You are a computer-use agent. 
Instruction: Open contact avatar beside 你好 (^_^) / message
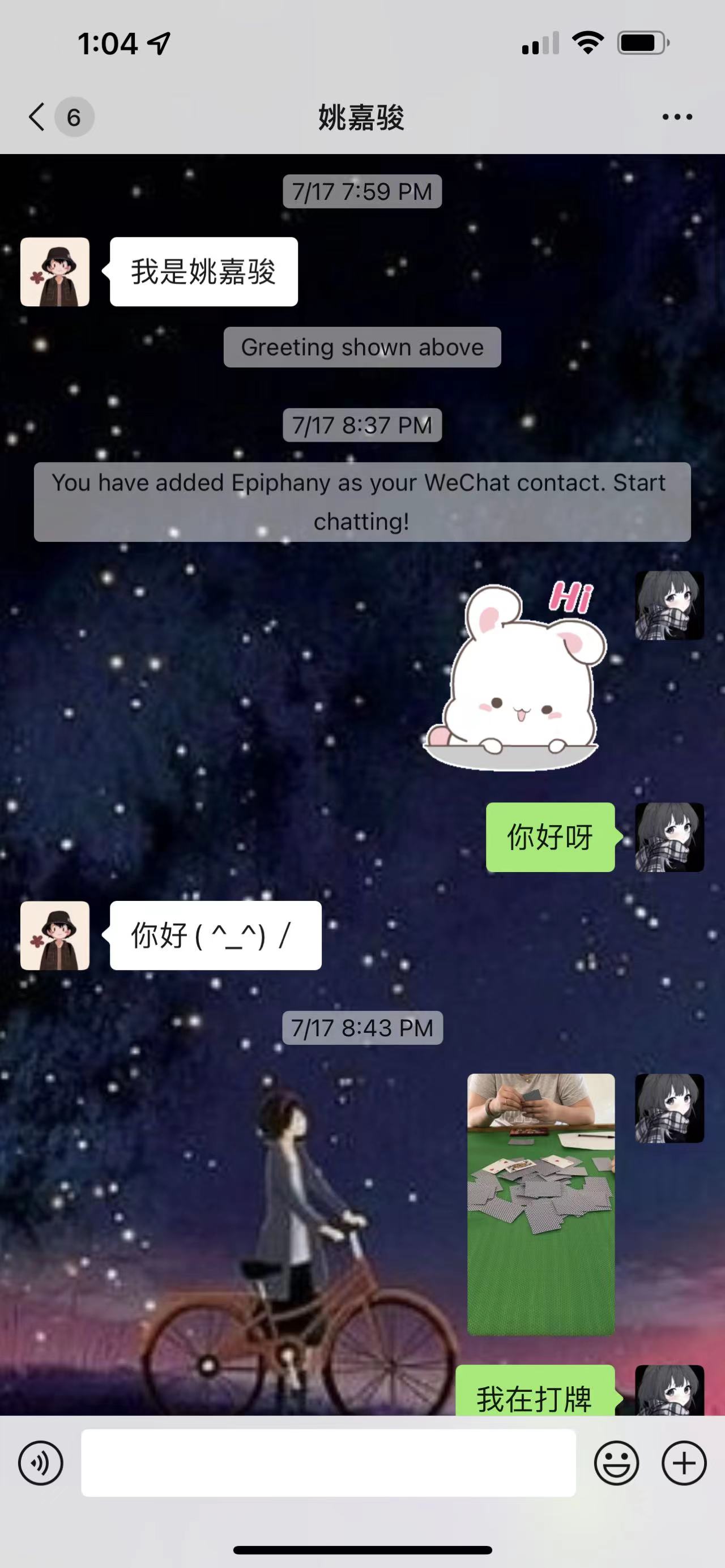coord(55,935)
